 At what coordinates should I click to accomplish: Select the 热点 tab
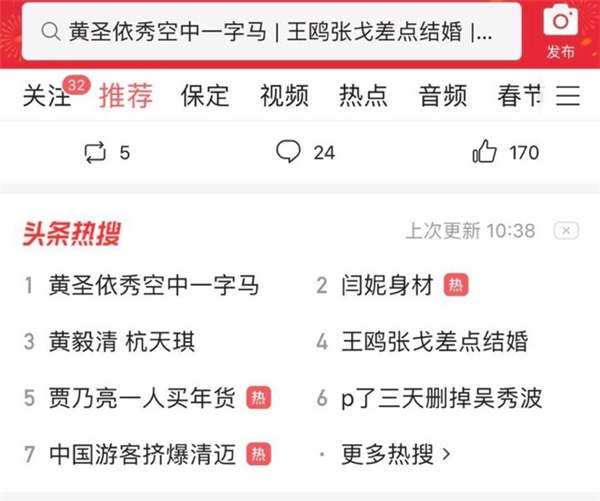(x=363, y=97)
